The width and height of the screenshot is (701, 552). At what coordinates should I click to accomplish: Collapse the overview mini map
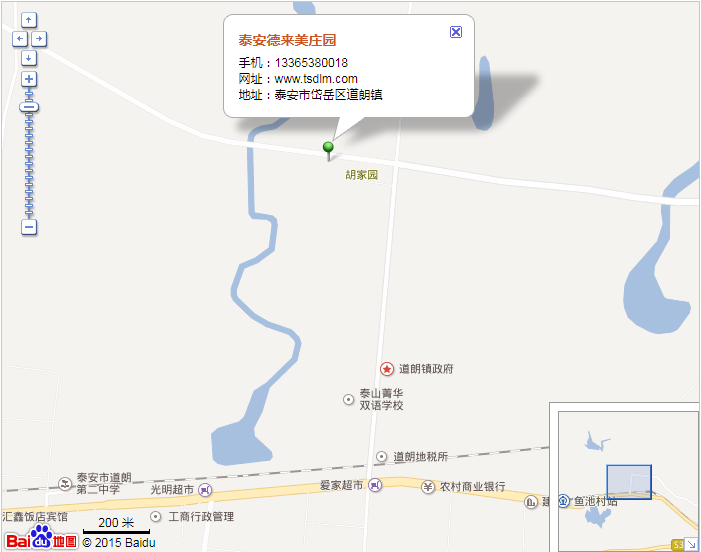click(691, 543)
